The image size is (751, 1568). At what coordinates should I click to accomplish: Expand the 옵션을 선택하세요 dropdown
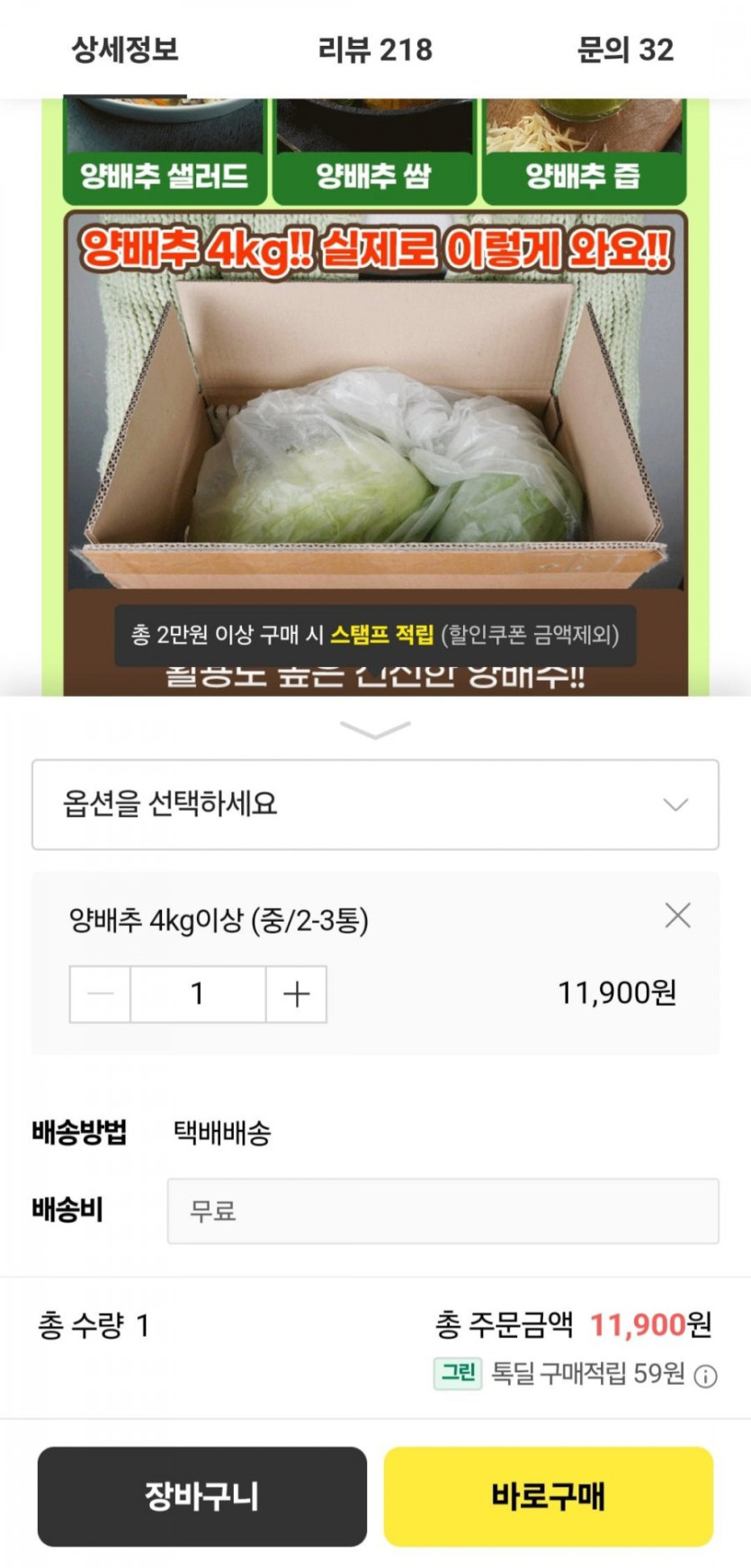[x=375, y=805]
